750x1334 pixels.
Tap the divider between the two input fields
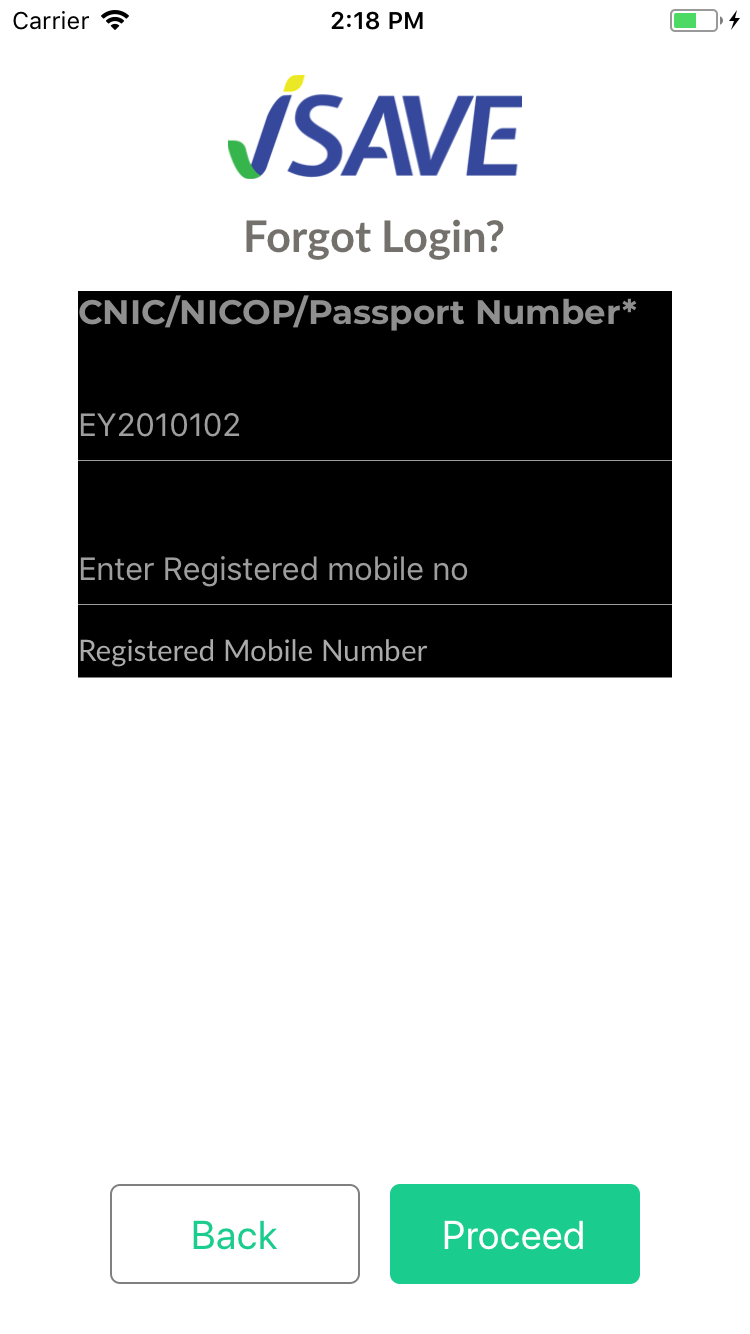tap(375, 459)
